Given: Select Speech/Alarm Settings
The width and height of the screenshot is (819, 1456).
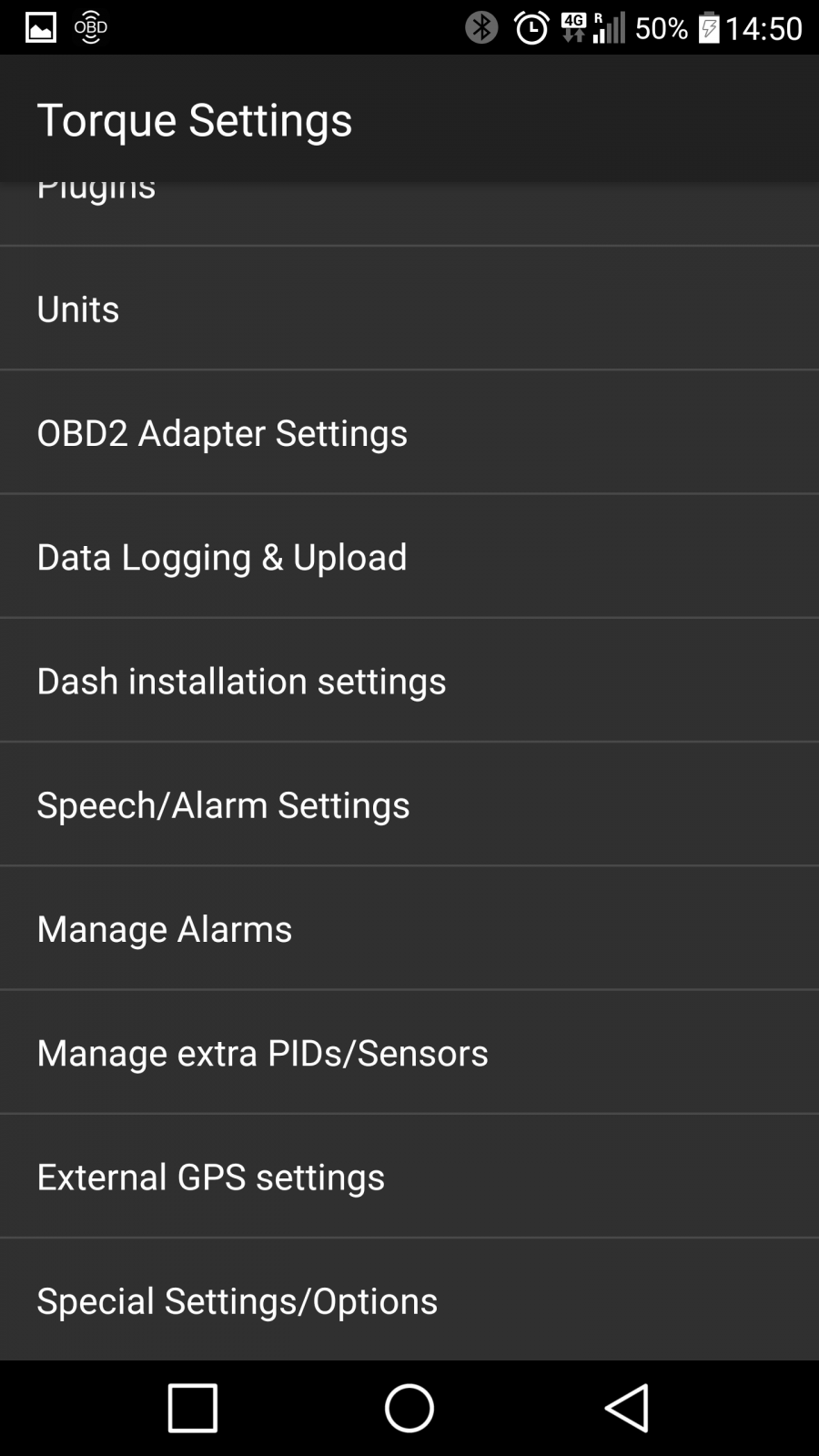Looking at the screenshot, I should pos(409,804).
